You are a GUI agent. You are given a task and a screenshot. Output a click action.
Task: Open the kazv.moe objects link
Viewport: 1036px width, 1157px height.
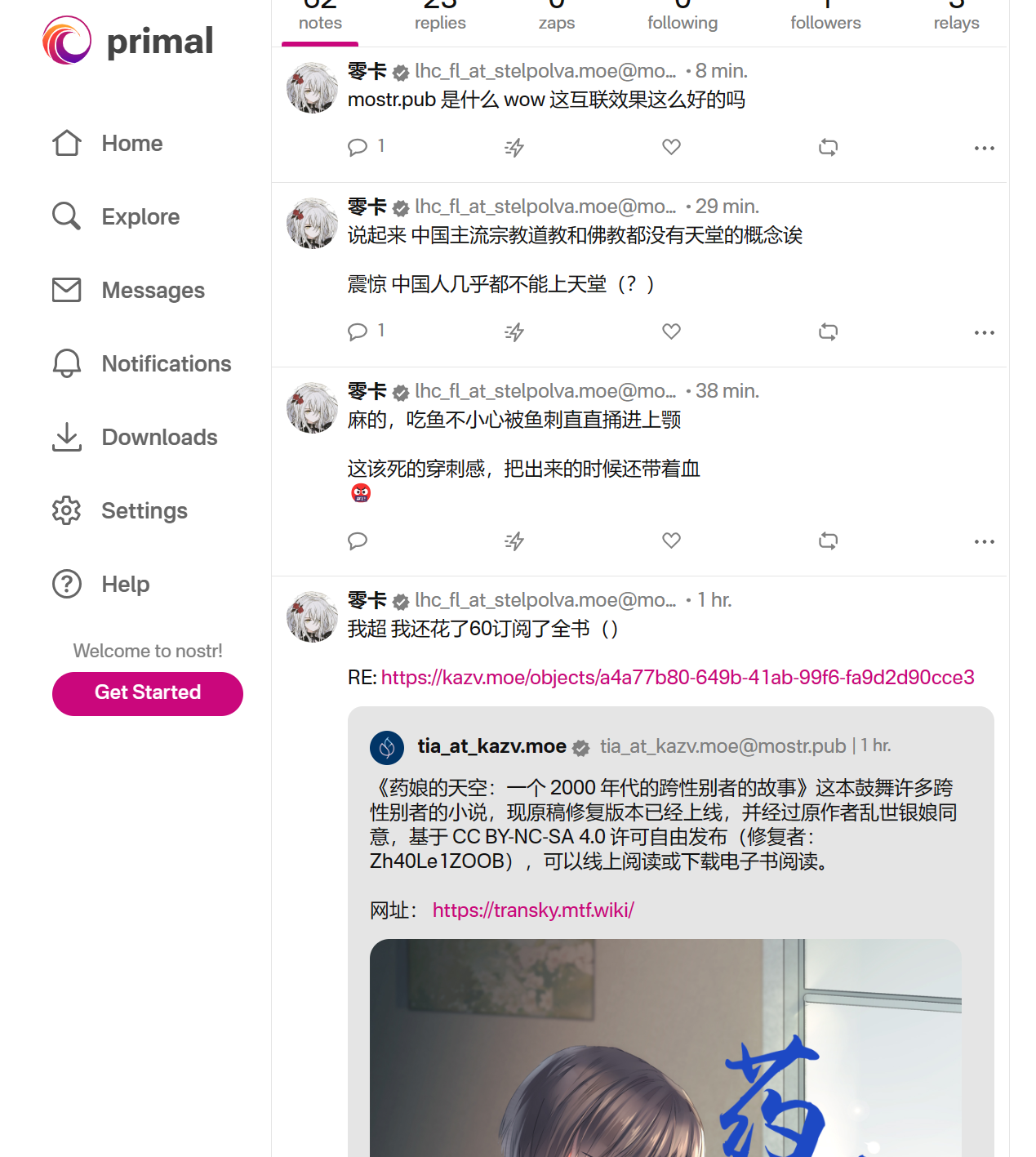click(x=678, y=678)
